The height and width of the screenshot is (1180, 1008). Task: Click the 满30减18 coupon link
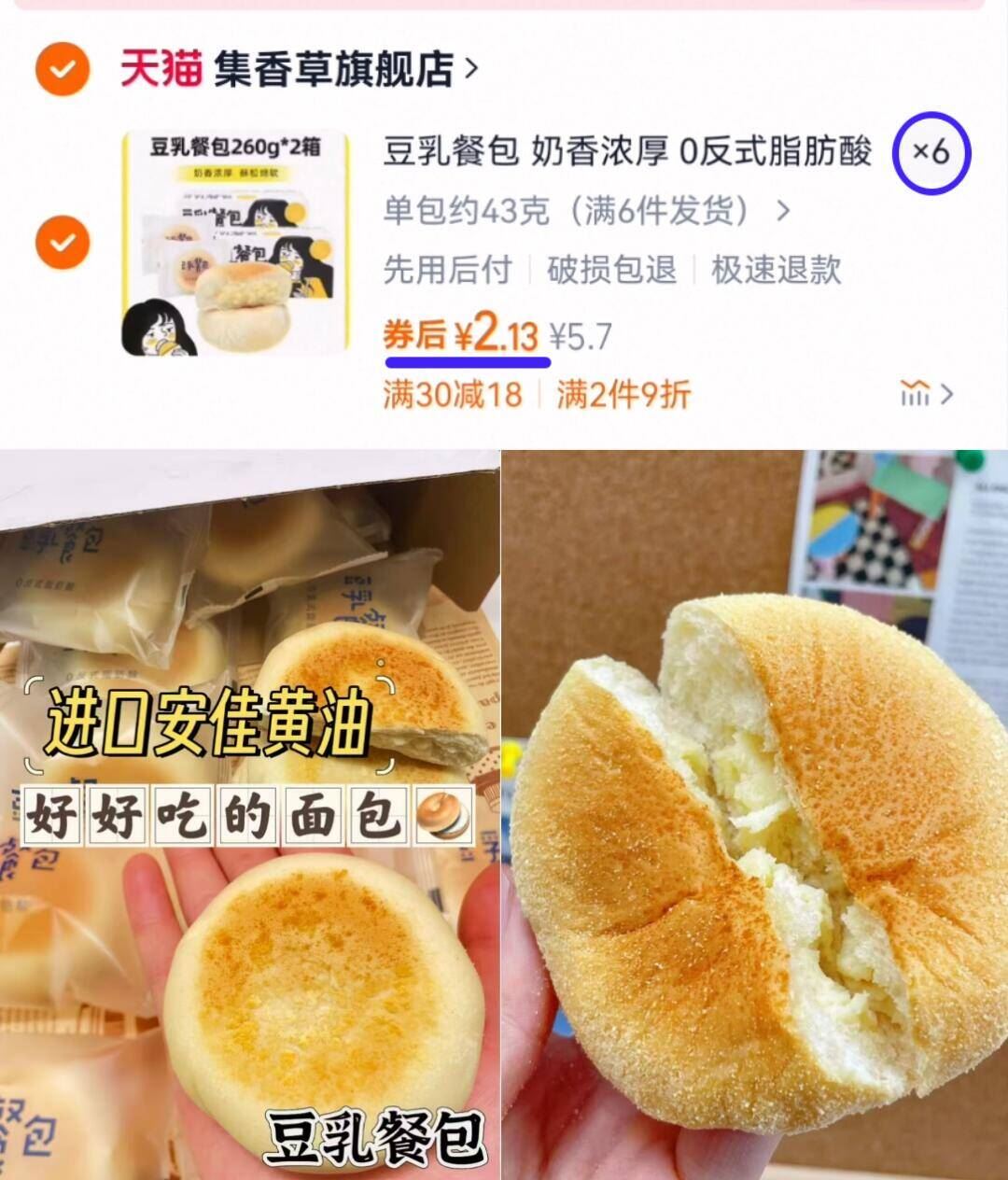pos(452,395)
